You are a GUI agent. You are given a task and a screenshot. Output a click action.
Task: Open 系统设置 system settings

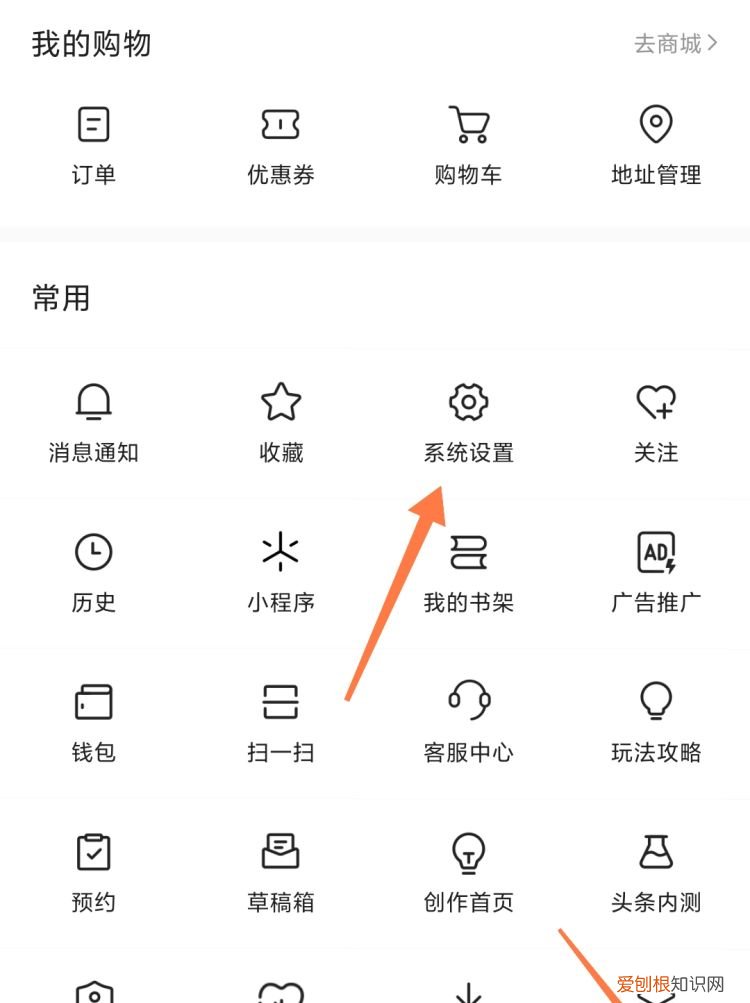click(468, 422)
